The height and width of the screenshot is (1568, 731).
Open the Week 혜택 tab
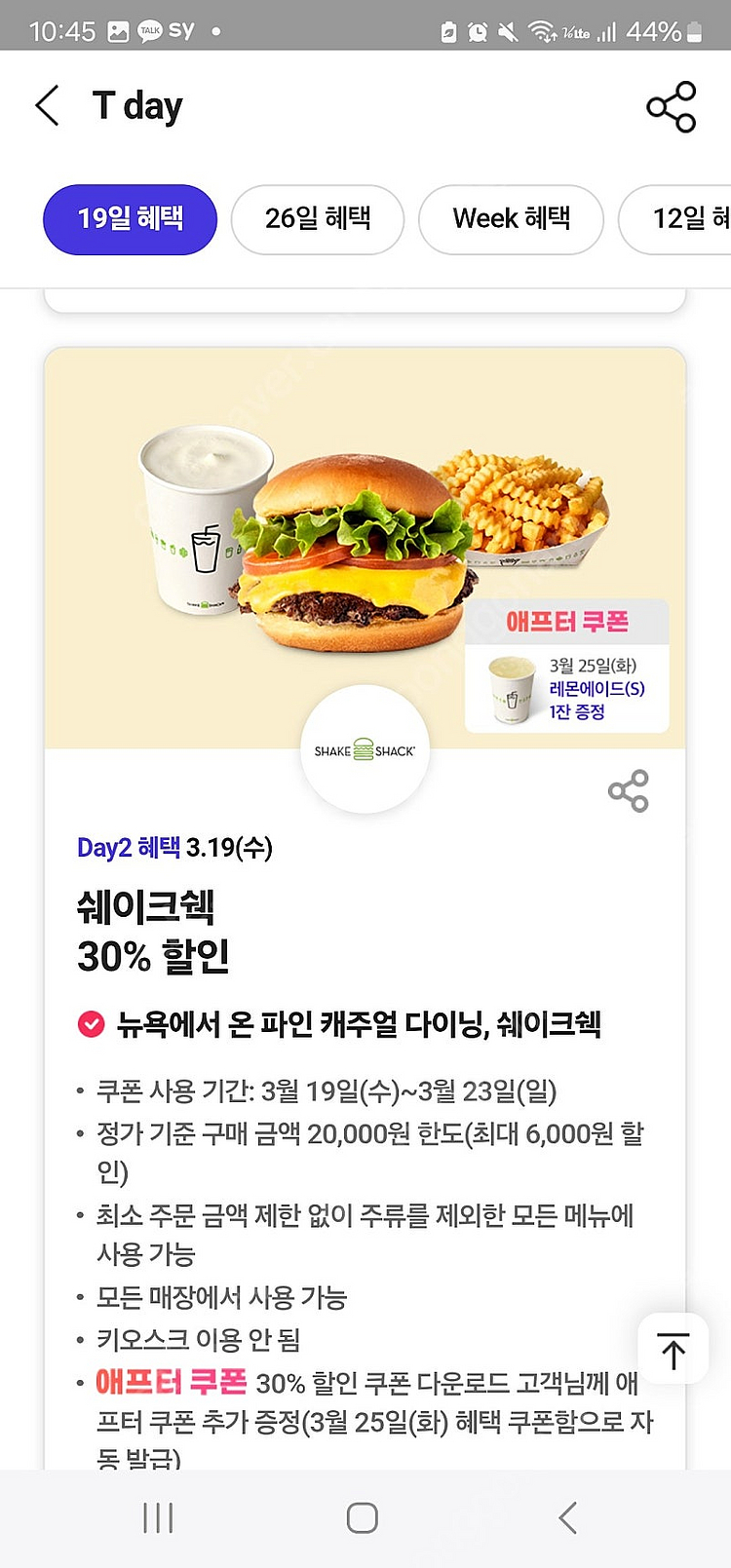point(511,219)
